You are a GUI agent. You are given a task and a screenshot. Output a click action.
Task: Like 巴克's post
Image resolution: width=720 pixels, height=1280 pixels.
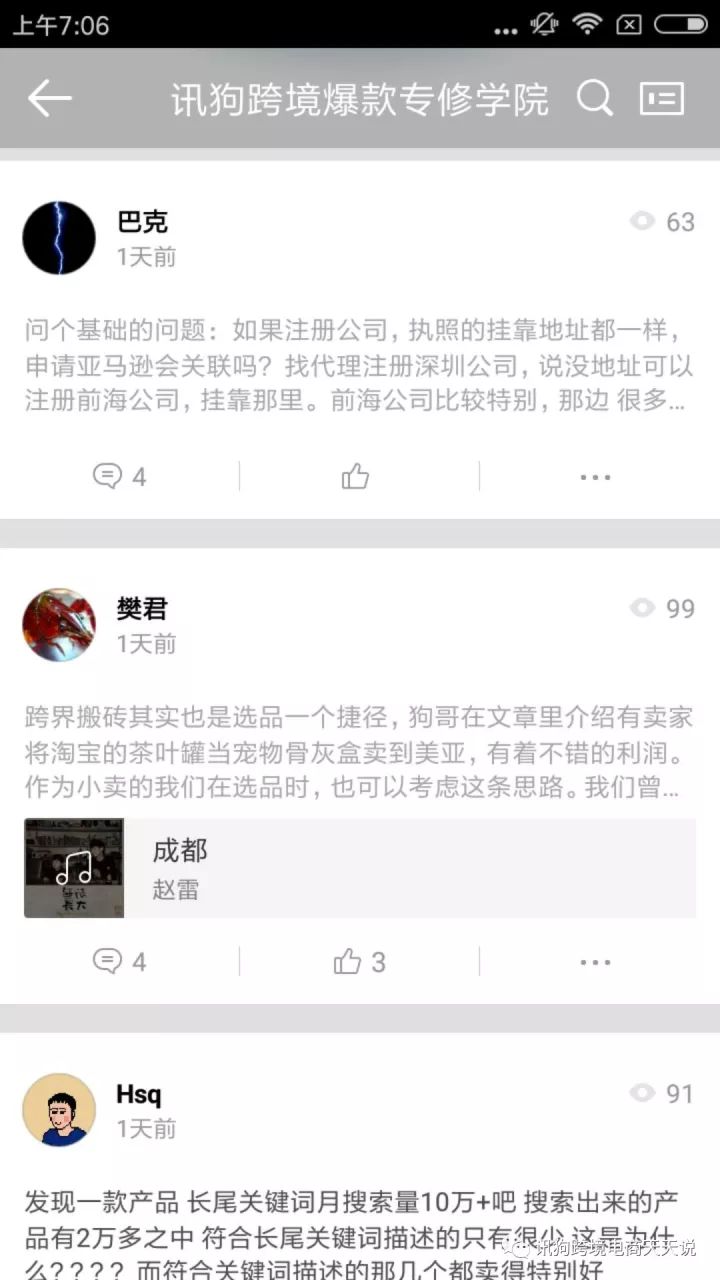[x=356, y=476]
